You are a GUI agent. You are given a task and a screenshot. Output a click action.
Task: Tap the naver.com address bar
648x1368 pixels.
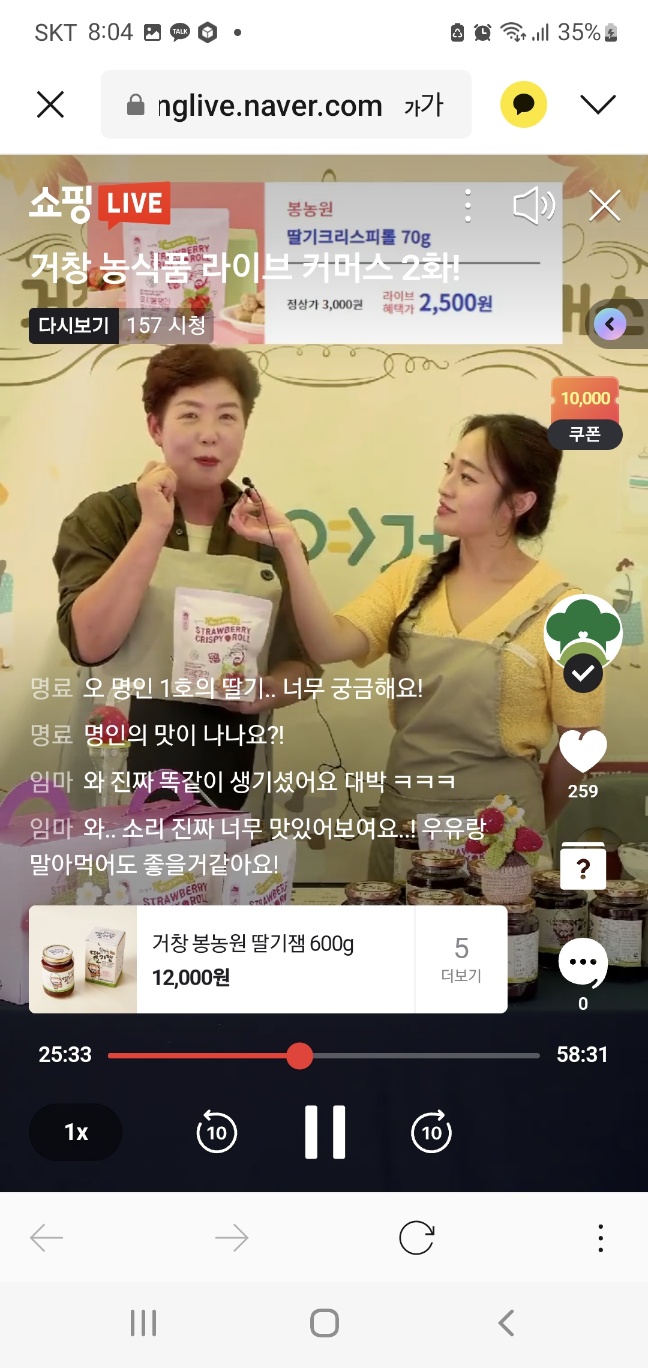pyautogui.click(x=285, y=105)
